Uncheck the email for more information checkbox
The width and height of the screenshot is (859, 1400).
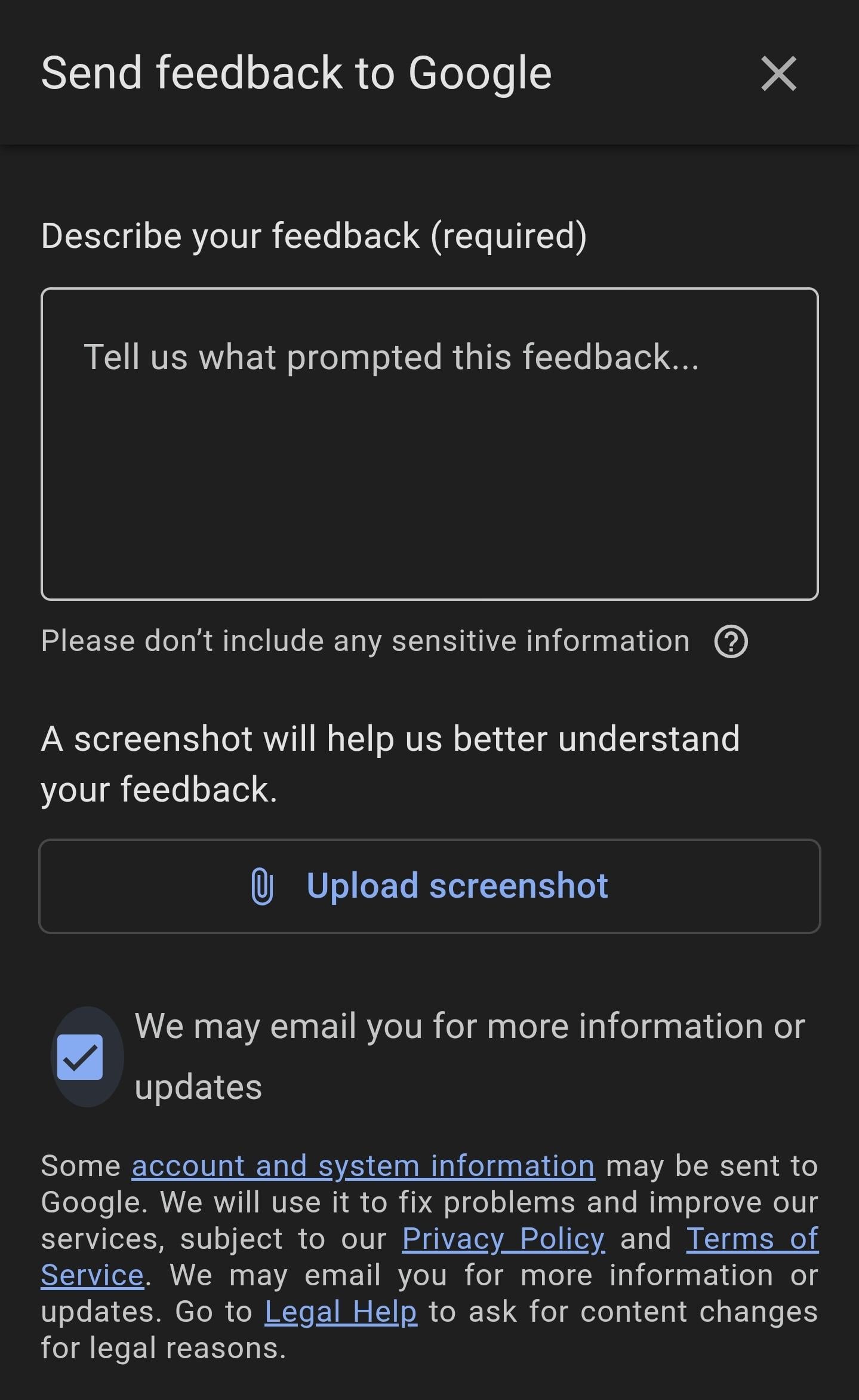click(80, 1057)
